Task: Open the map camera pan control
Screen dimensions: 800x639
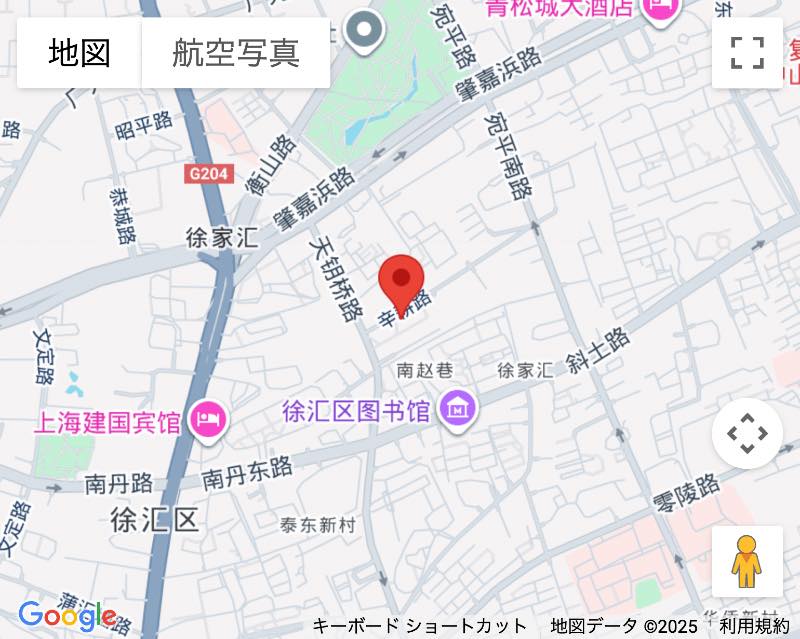Action: 747,434
